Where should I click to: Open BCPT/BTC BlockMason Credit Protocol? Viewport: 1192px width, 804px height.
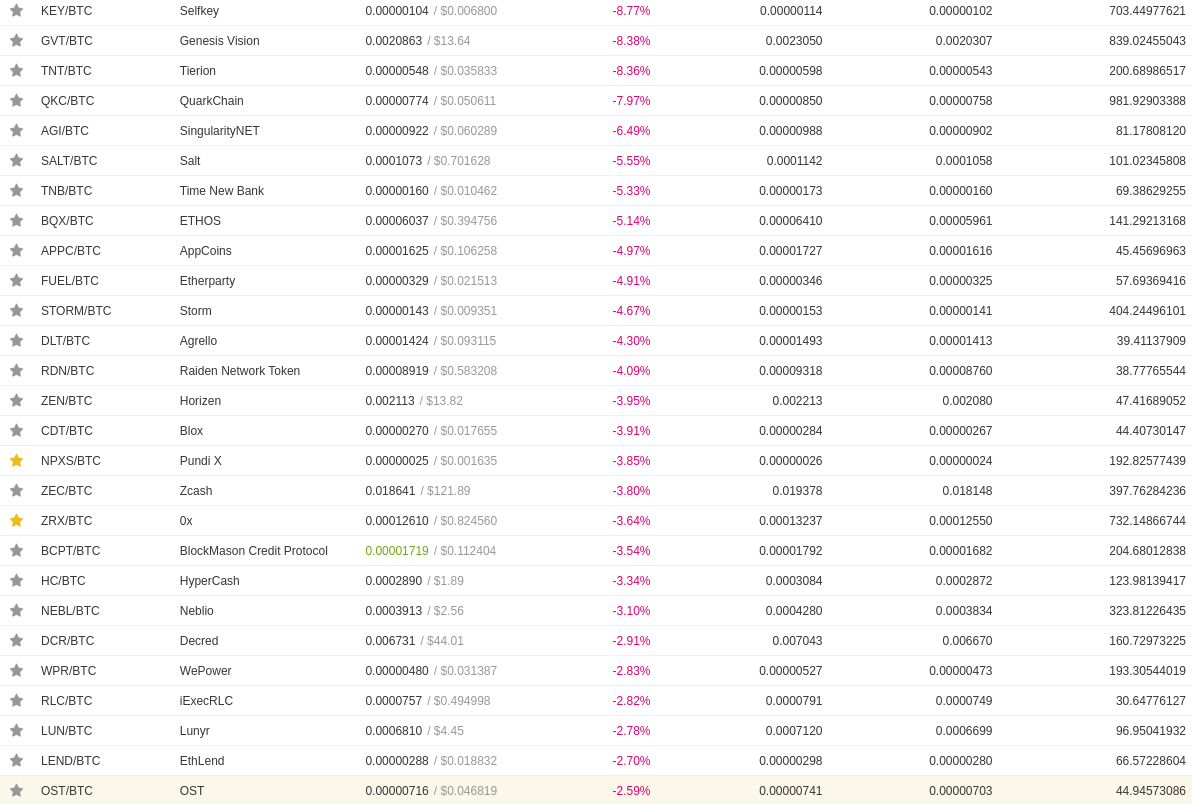[71, 551]
